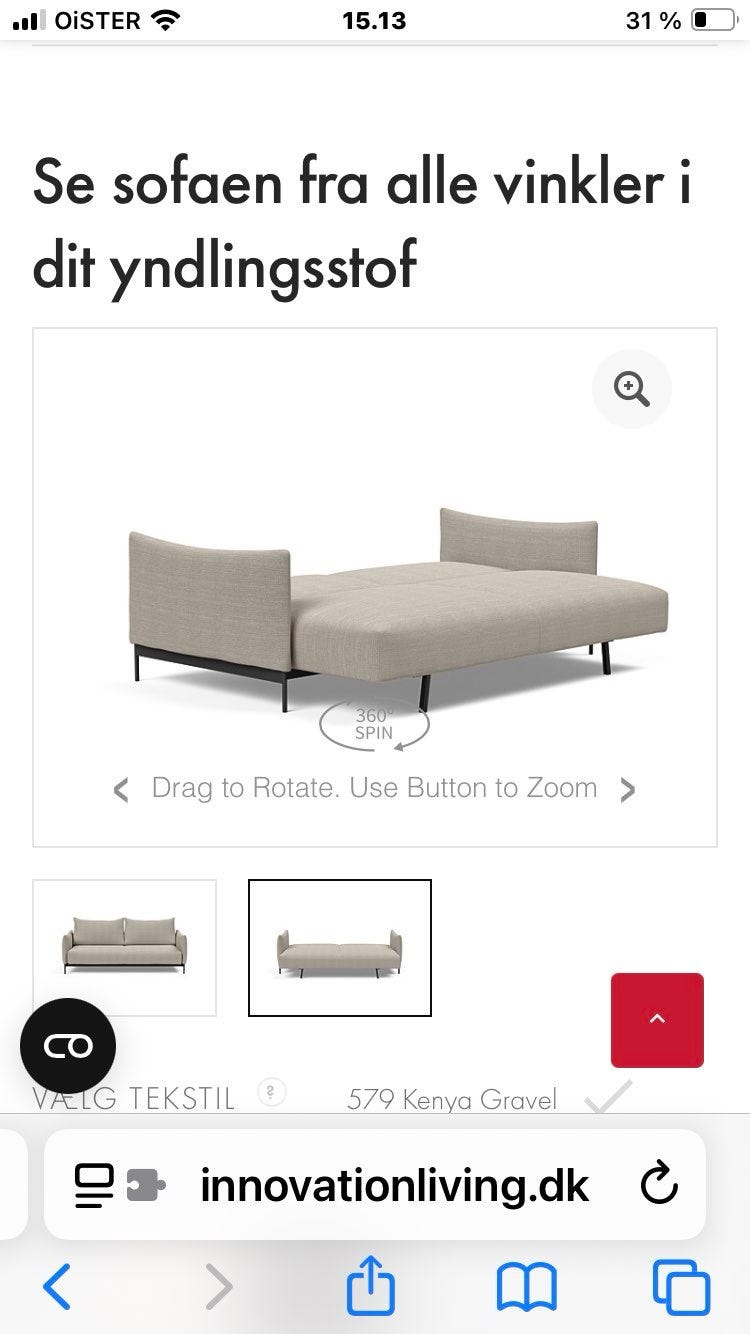Image resolution: width=750 pixels, height=1334 pixels.
Task: Select the unfolded sofa bed thumbnail
Action: (340, 947)
